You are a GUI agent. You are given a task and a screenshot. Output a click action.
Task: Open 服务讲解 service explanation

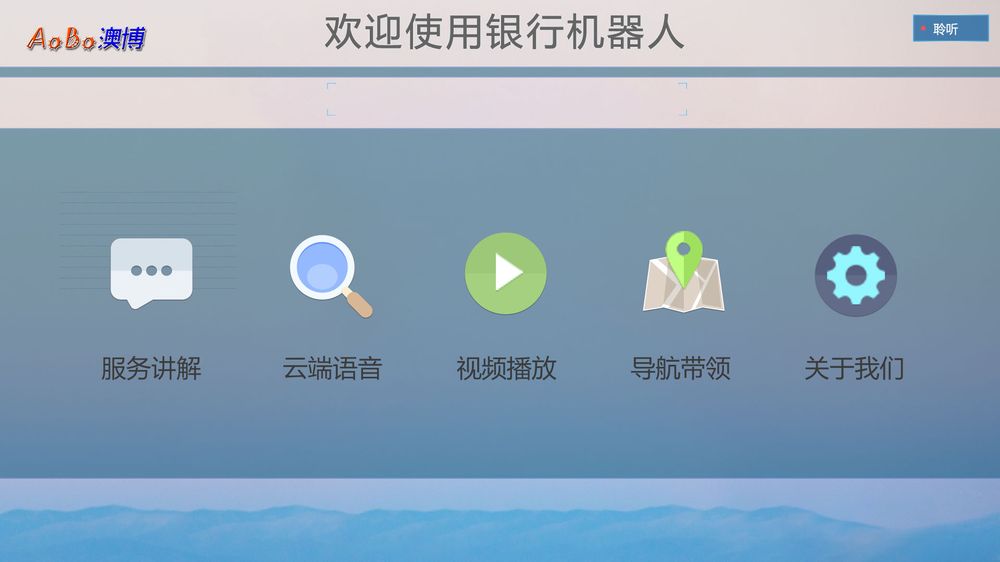click(x=151, y=274)
